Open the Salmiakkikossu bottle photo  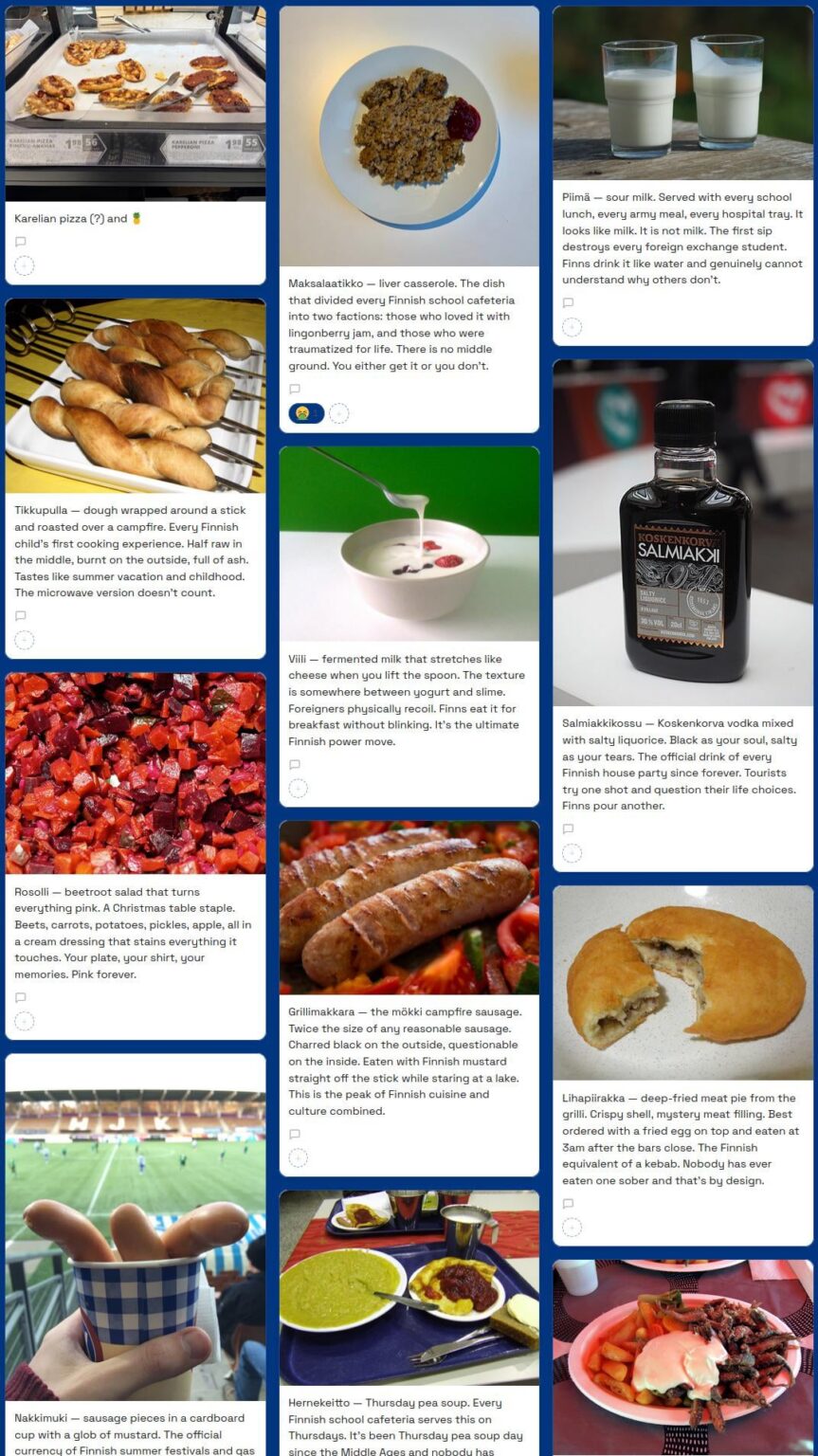click(682, 533)
